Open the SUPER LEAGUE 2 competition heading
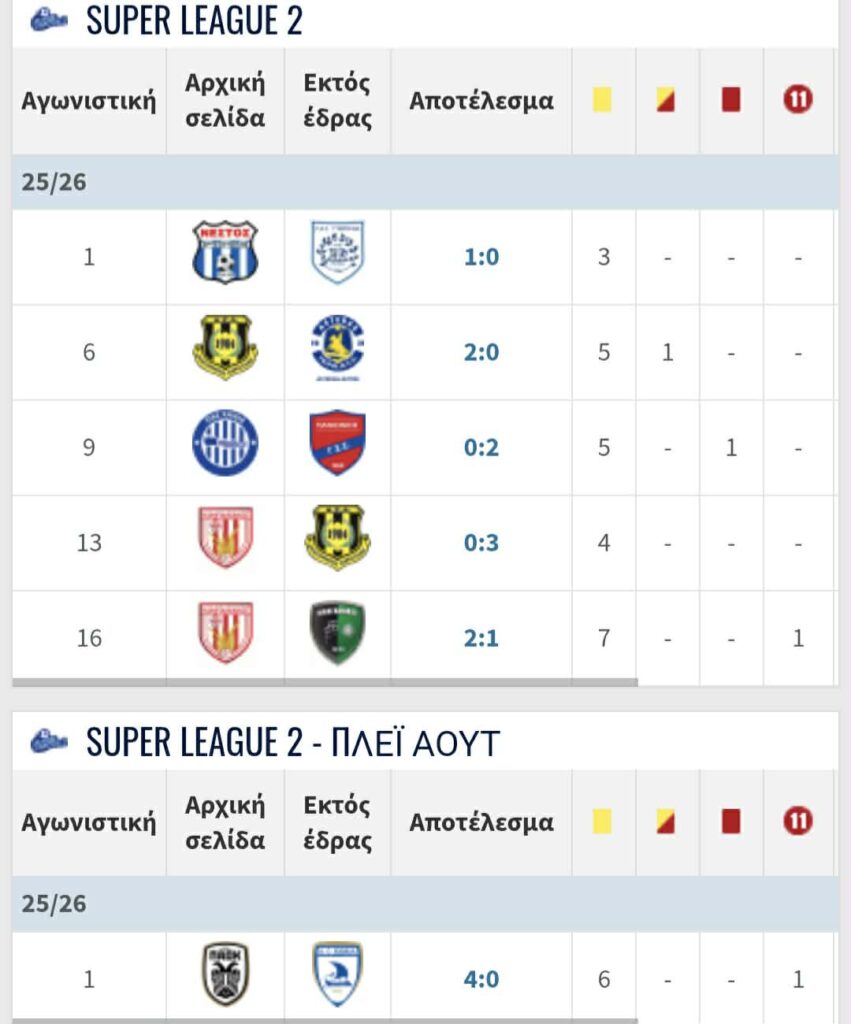This screenshot has width=851, height=1024. [x=194, y=20]
